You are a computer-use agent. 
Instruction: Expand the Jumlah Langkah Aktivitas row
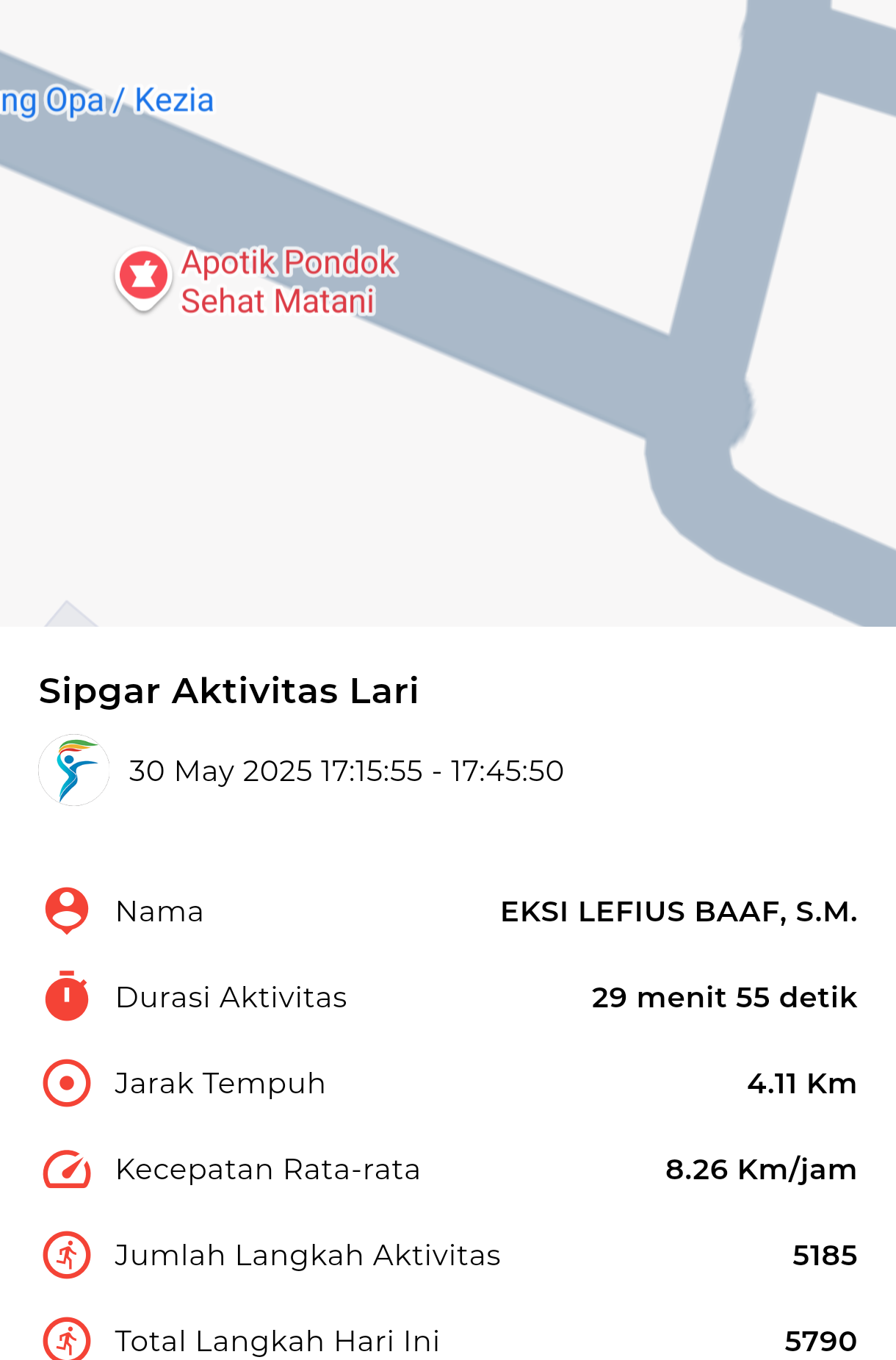(x=448, y=1254)
